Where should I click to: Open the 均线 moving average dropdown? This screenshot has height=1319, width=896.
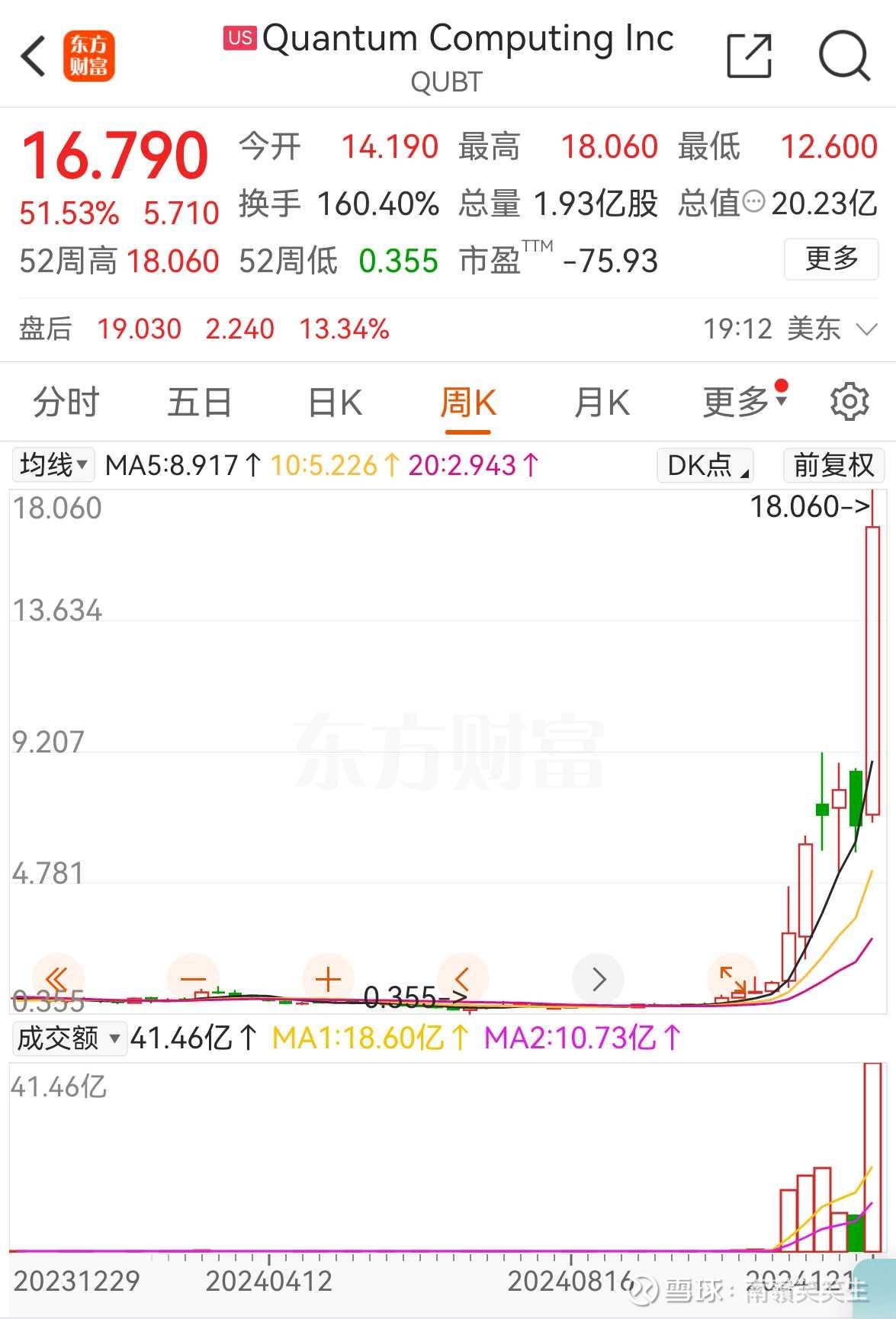coord(51,464)
